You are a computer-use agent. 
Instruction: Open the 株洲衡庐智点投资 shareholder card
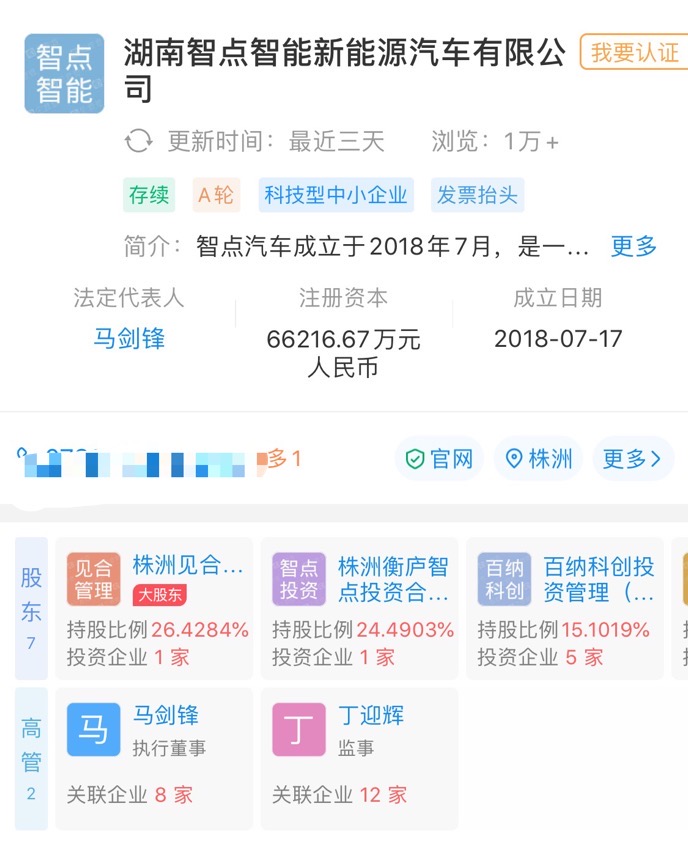pos(361,608)
